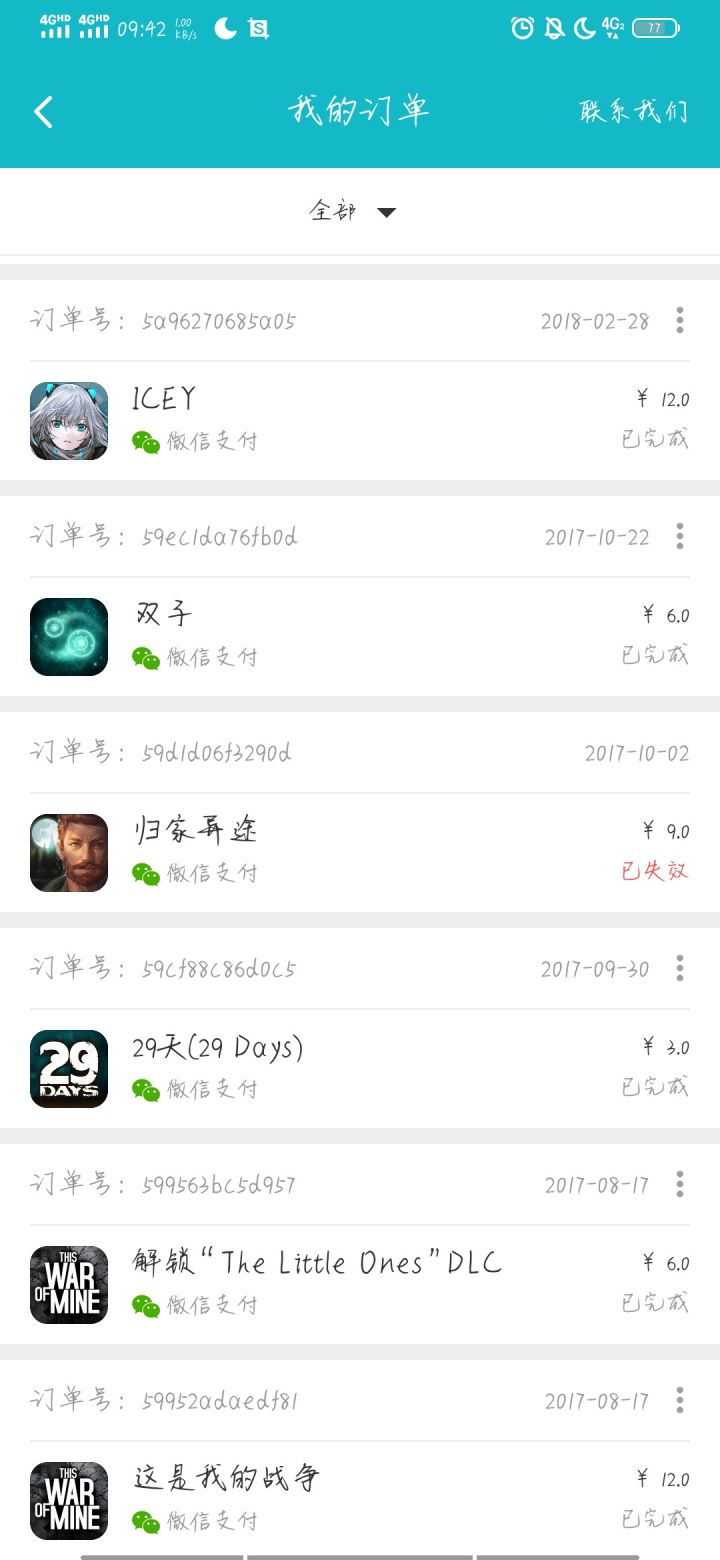The height and width of the screenshot is (1560, 720).
Task: Open the This War of Mine DLC icon
Action: [x=68, y=1283]
